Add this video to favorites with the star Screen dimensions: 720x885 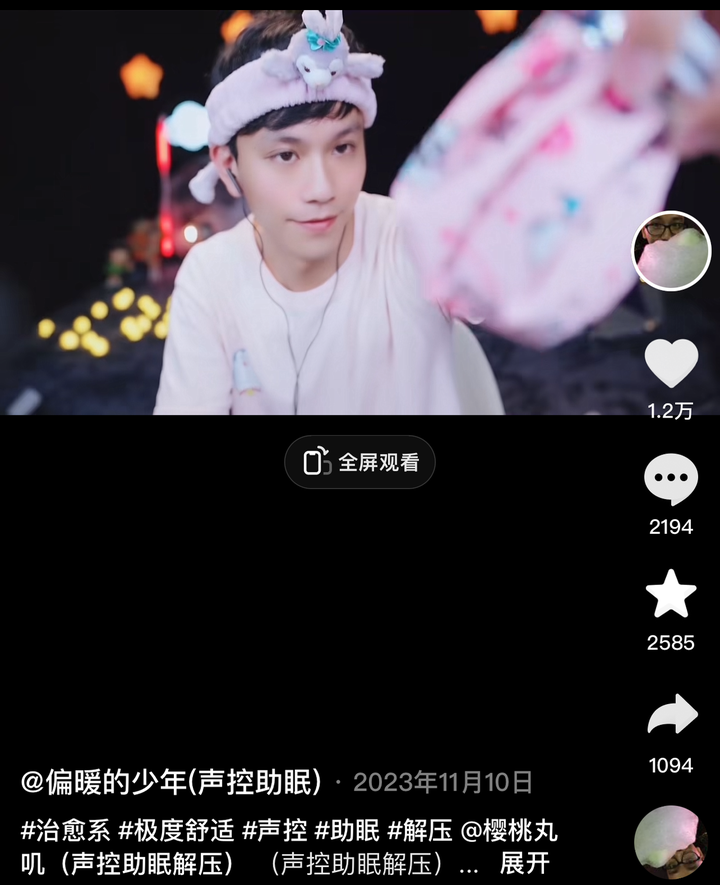point(670,594)
